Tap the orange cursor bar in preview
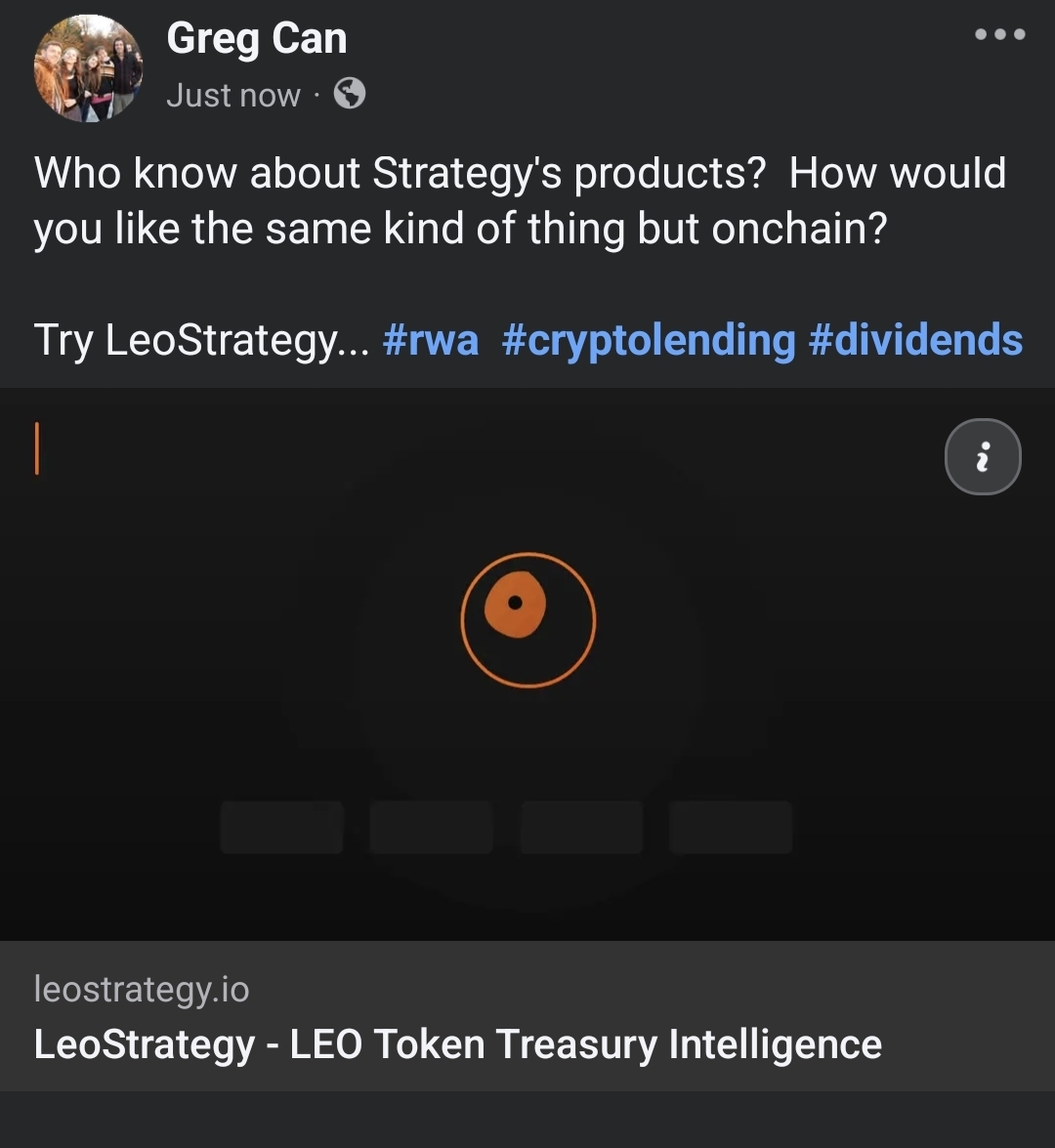Screen dimensions: 1055x1148 pos(36,449)
